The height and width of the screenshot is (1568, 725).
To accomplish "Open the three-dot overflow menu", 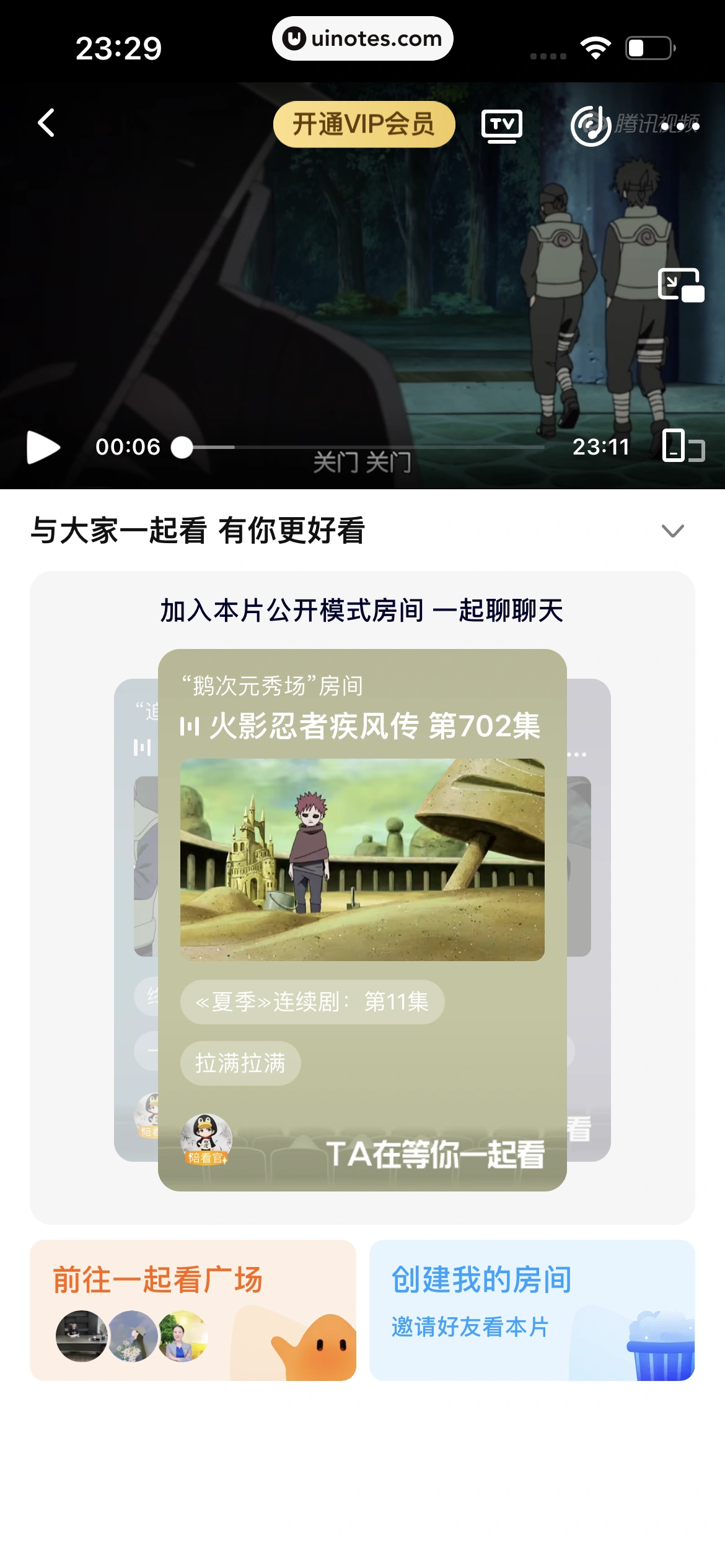I will point(680,126).
